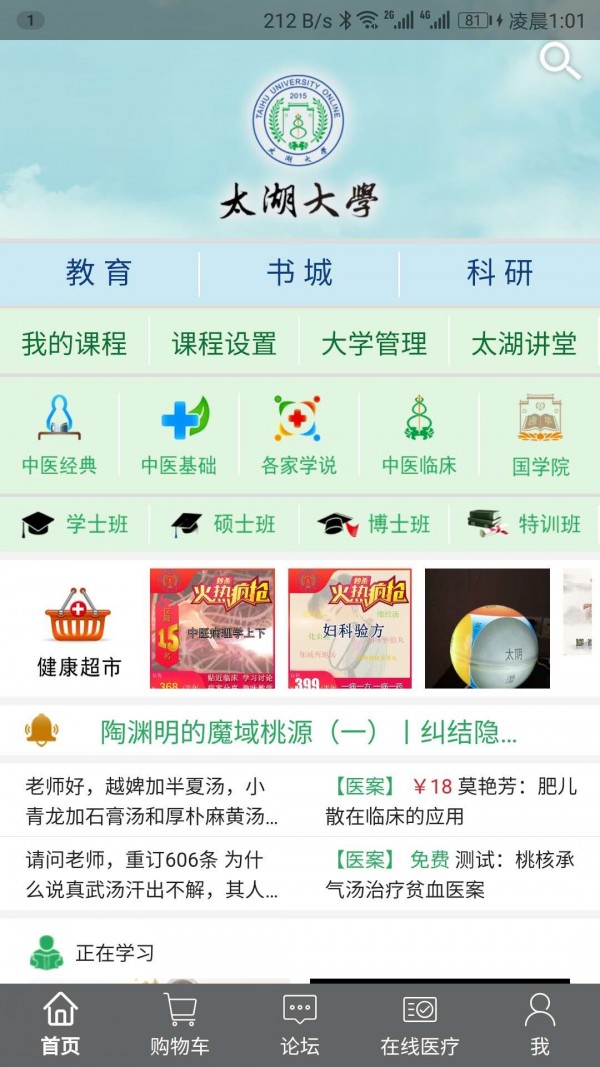Open the 国学院 category

(x=540, y=436)
